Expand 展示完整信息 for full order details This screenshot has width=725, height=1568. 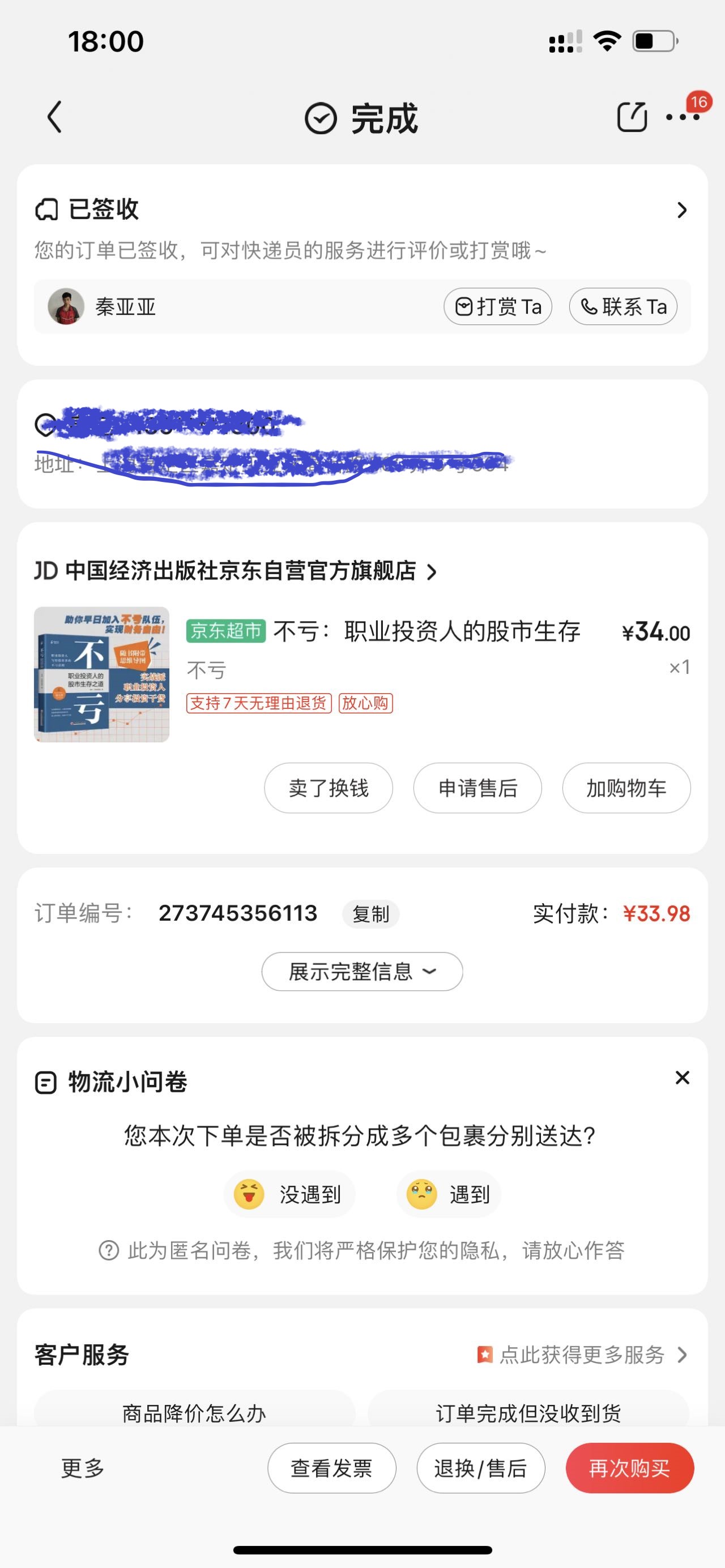pos(362,972)
